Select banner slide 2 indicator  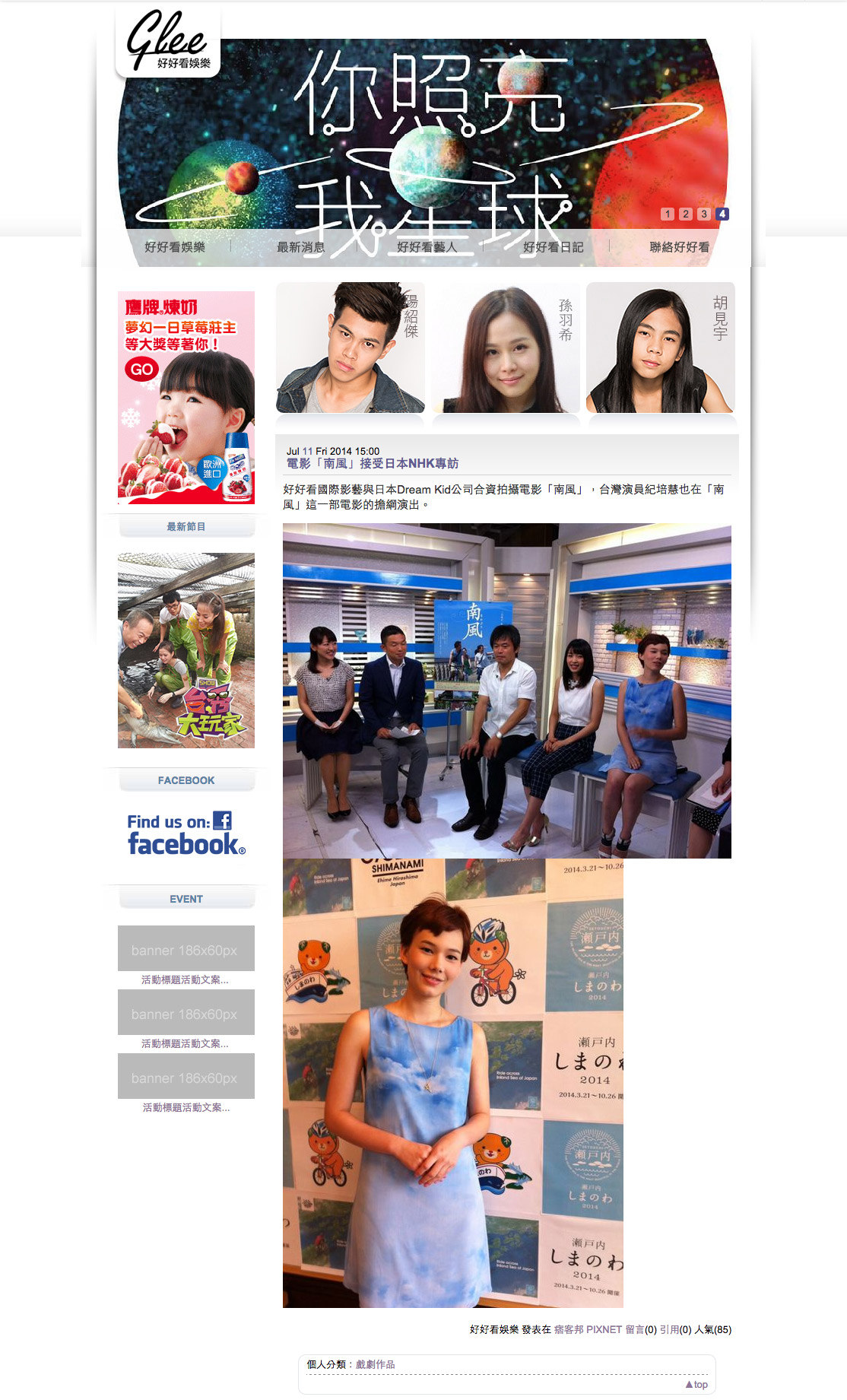click(685, 214)
